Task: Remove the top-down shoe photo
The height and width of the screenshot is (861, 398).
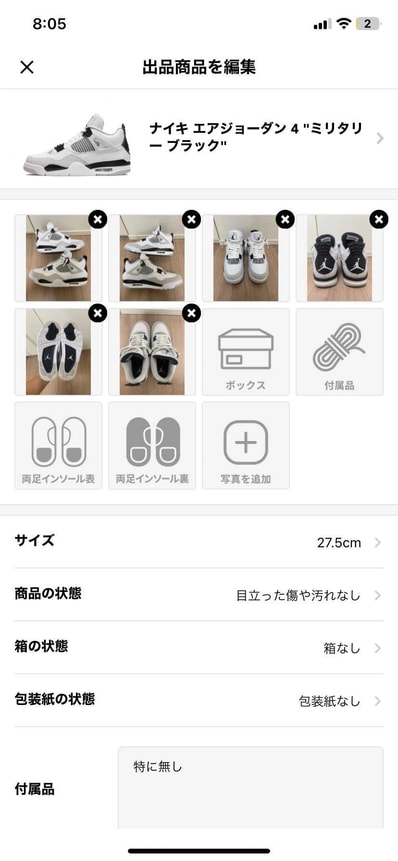Action: tap(191, 314)
